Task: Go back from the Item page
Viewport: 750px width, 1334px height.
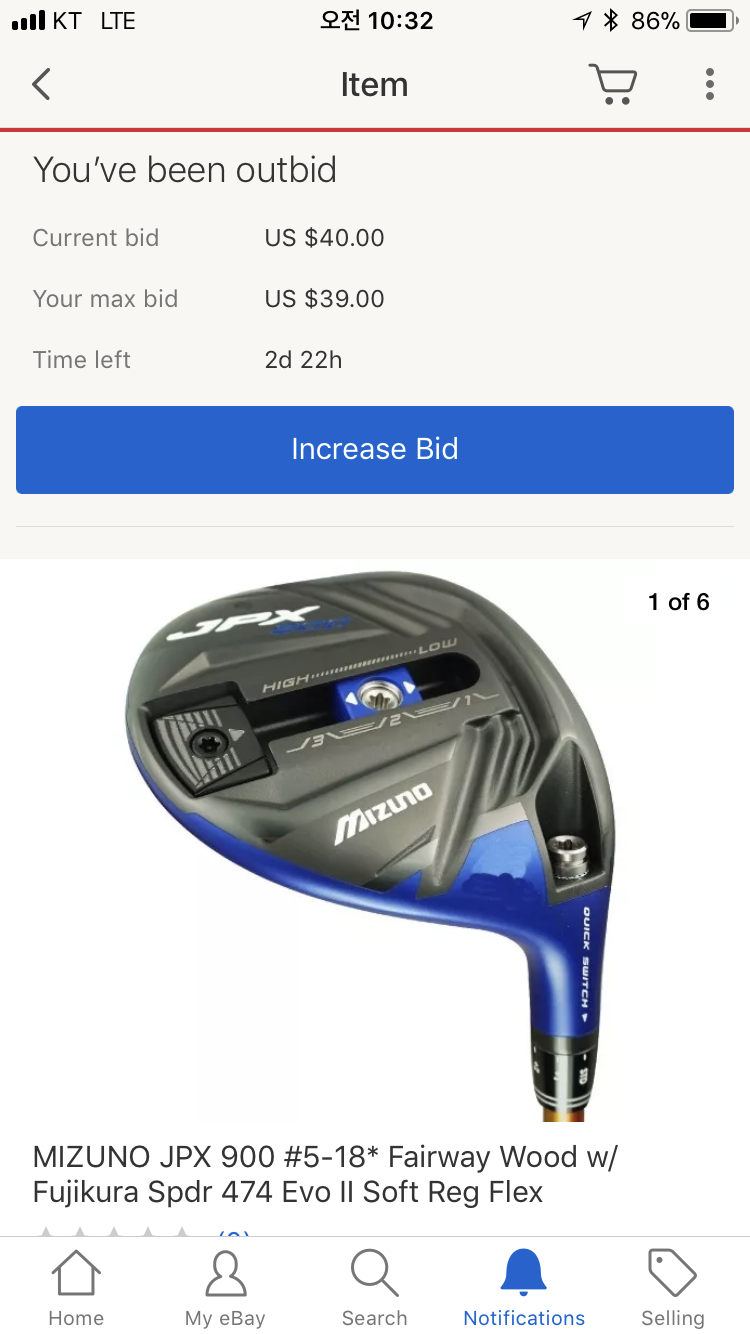Action: (41, 85)
